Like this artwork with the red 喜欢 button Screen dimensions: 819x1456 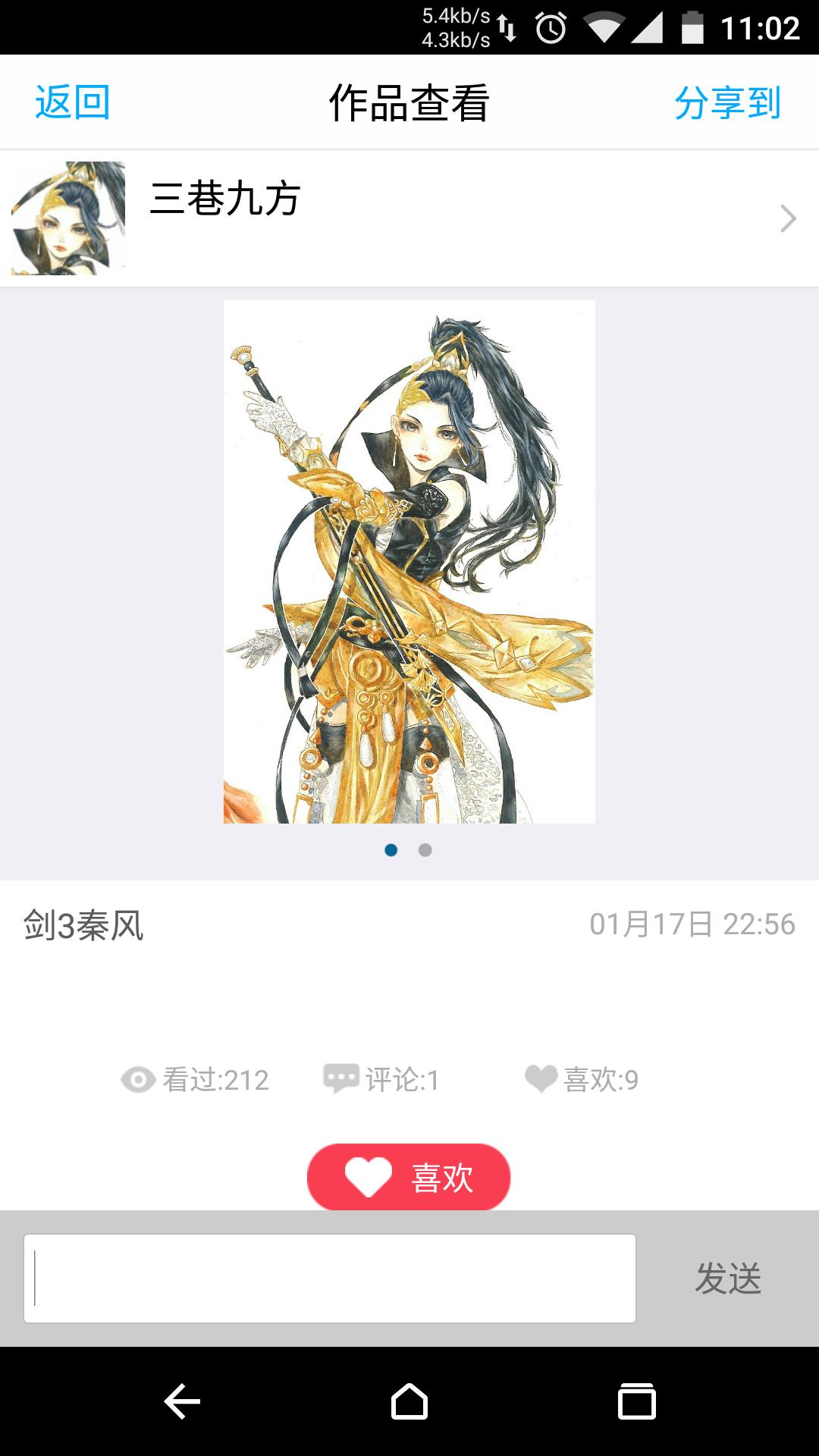(409, 1176)
